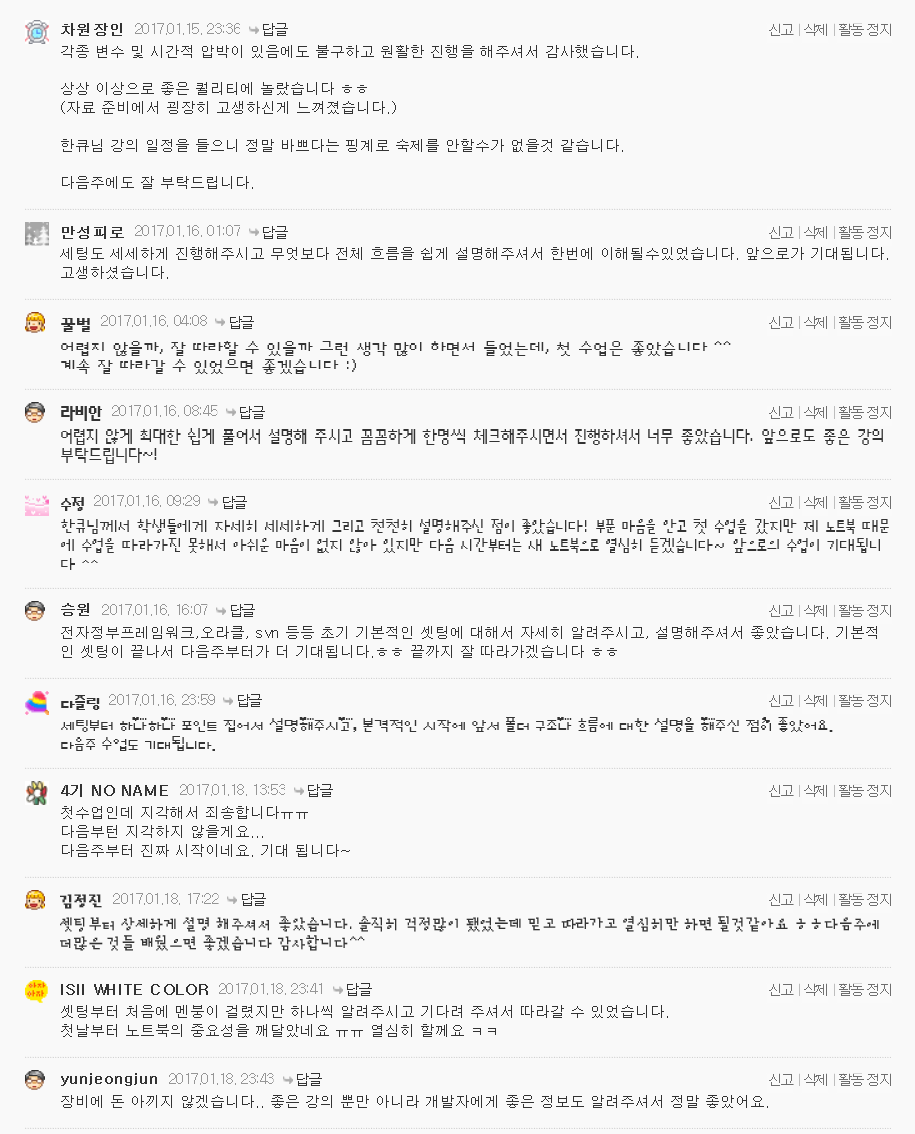The image size is (915, 1134).
Task: Reply to 승원's comment
Action: (236, 610)
